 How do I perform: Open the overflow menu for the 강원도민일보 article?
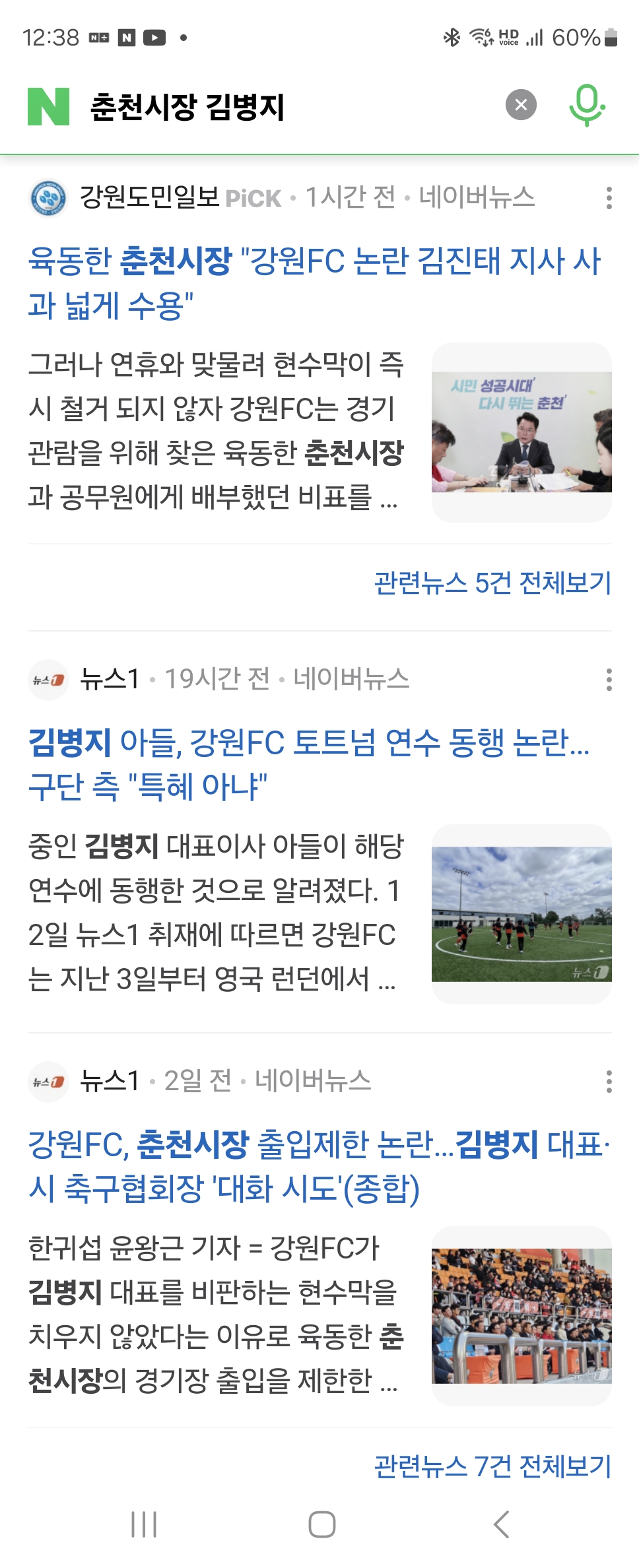609,197
